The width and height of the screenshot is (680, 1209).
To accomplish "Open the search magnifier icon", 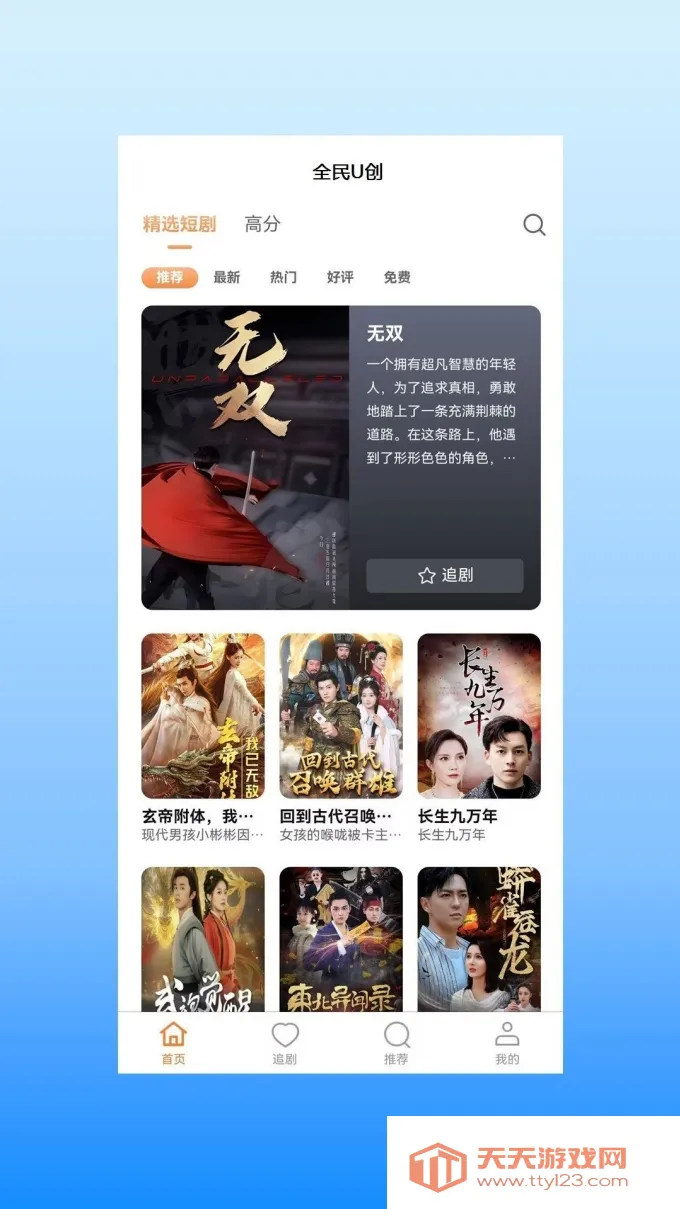I will tap(535, 225).
